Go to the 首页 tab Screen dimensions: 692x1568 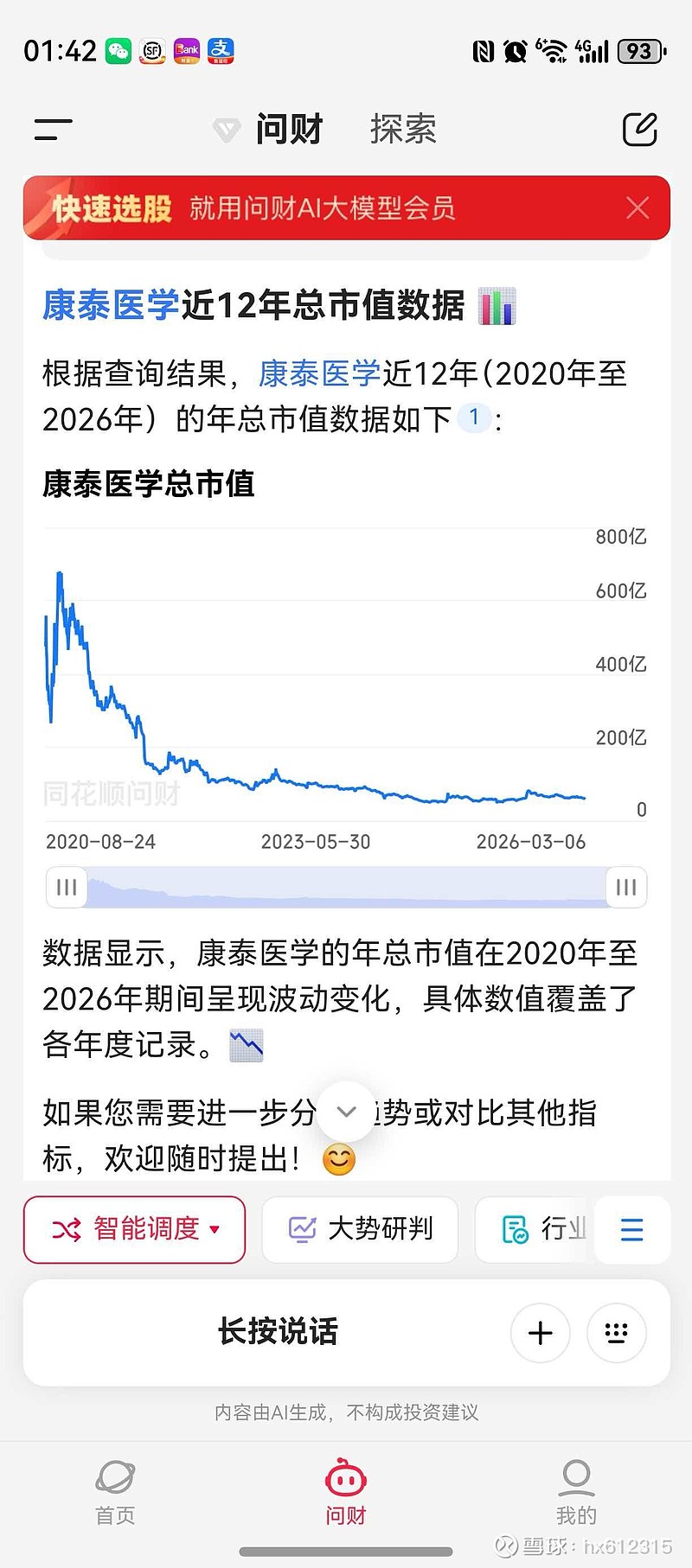coord(115,1492)
